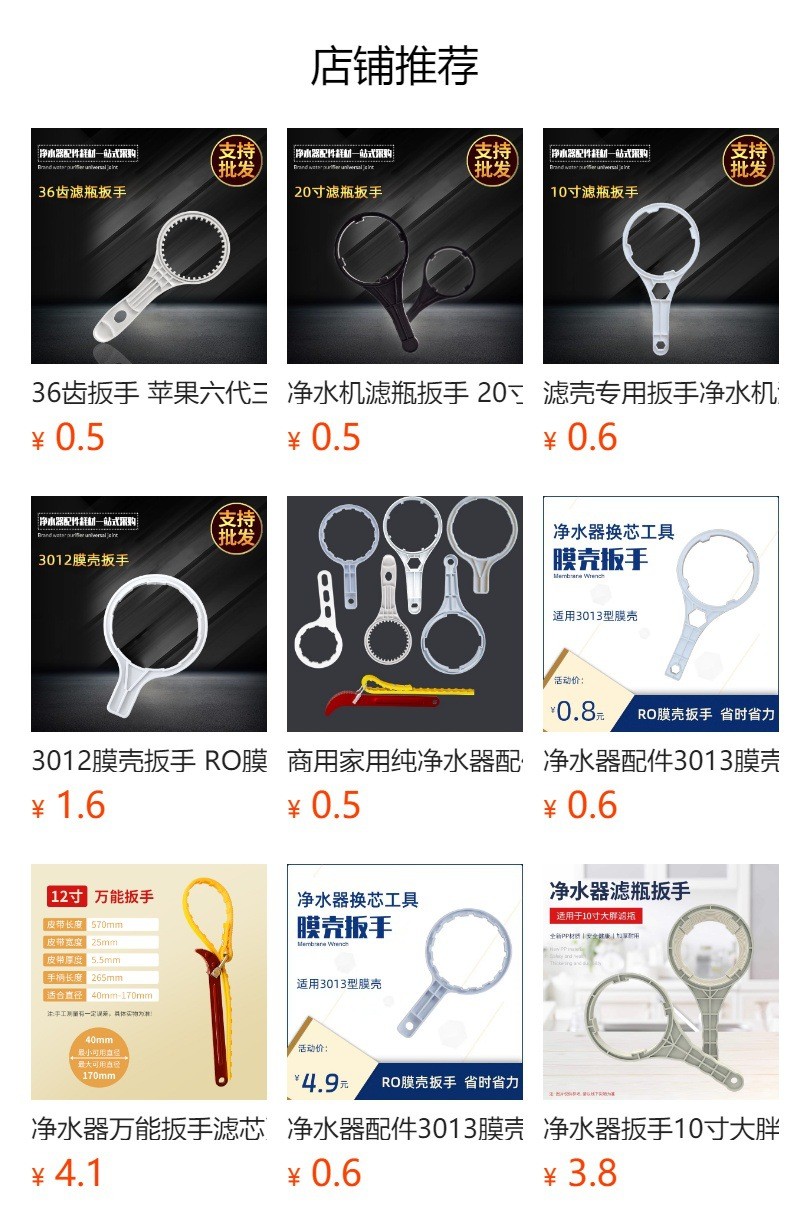View the 净水器扳手10寸大胖 product
790x1232 pixels.
pos(660,982)
